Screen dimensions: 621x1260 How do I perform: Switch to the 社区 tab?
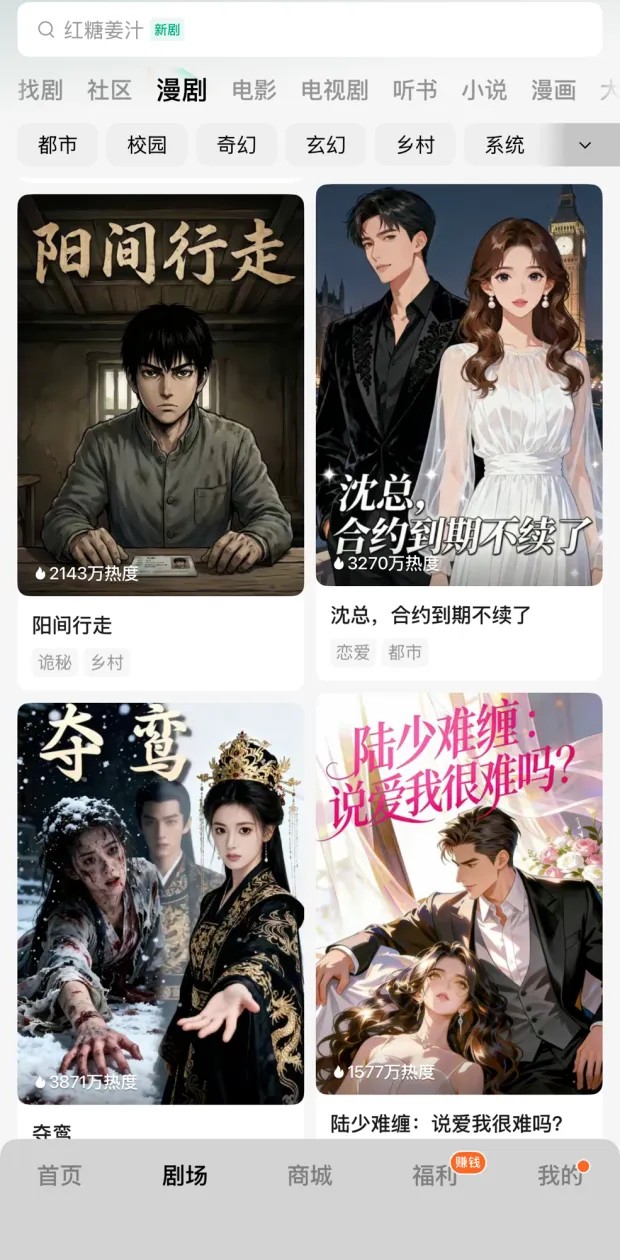109,90
